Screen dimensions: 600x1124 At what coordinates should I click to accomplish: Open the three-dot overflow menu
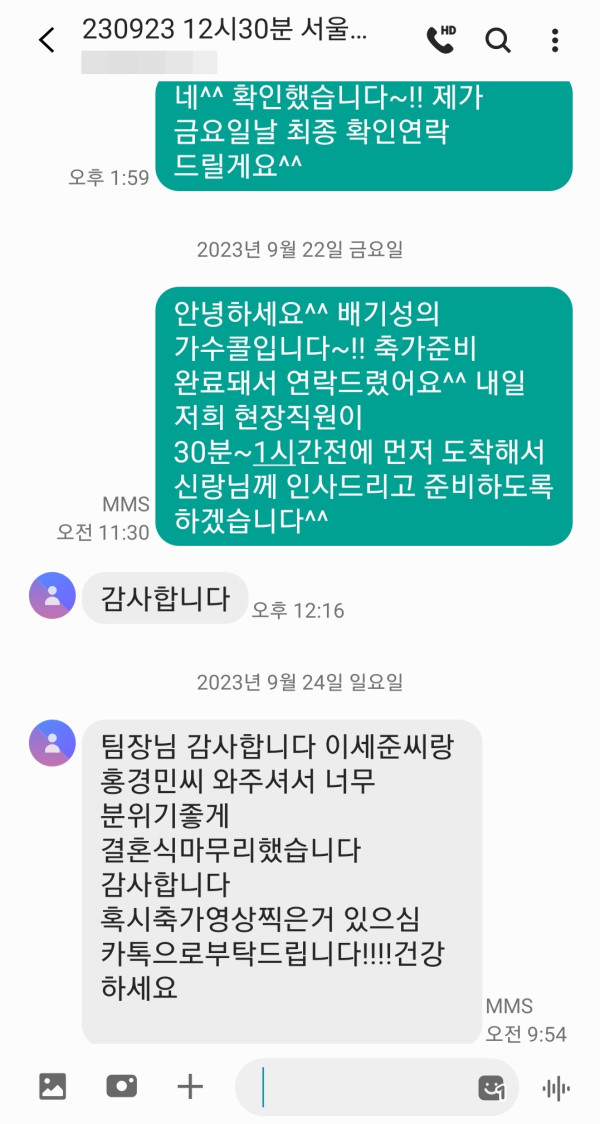click(x=555, y=40)
